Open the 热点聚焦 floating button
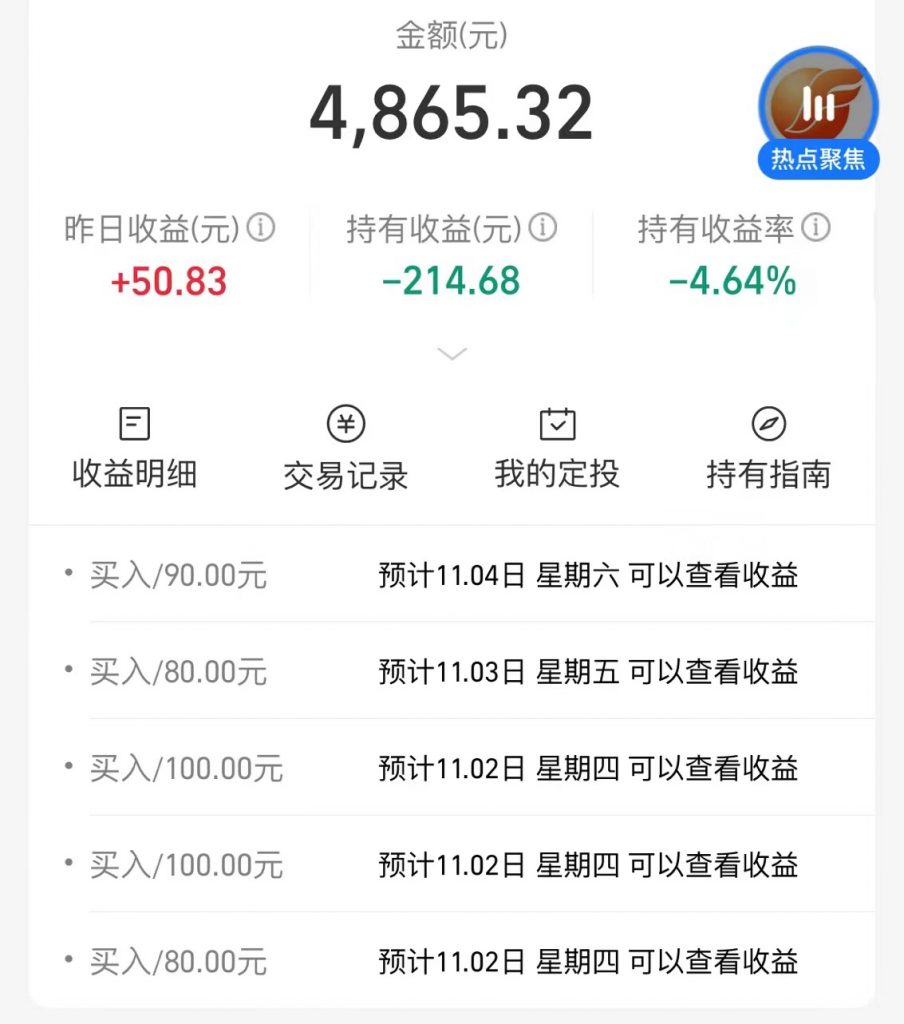The image size is (904, 1024). point(818,113)
